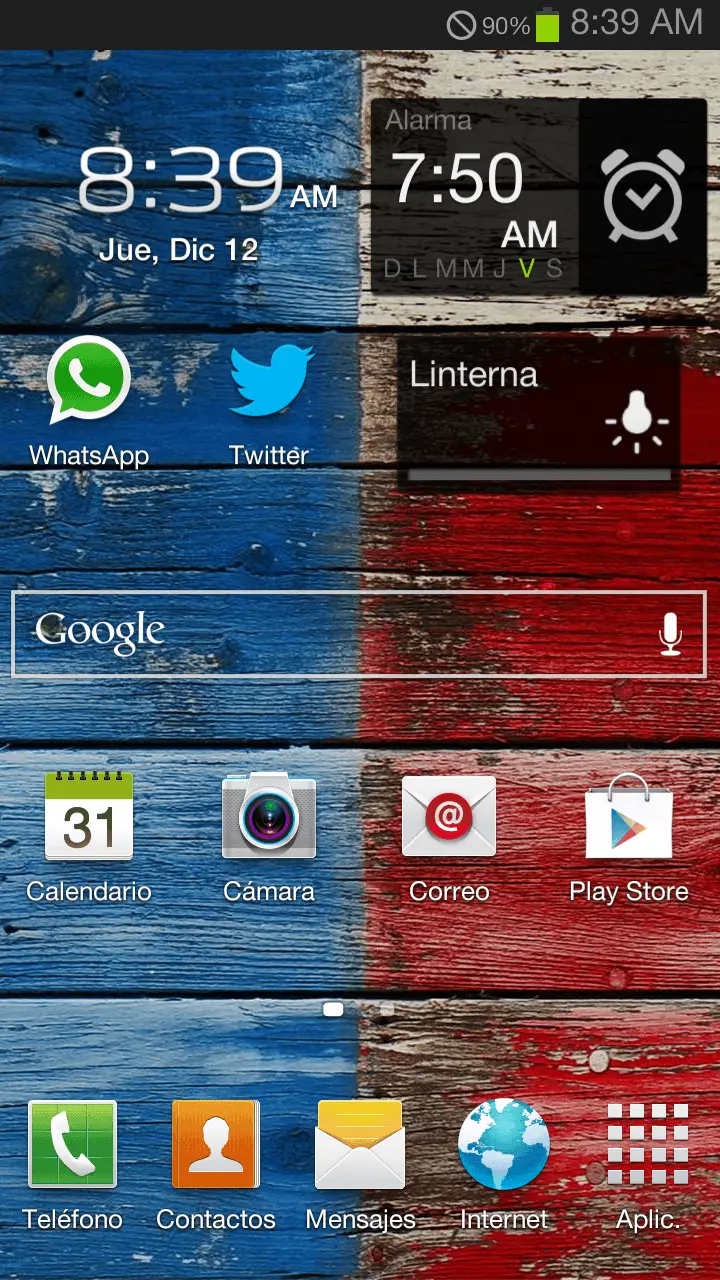Open Calendario app

click(89, 818)
